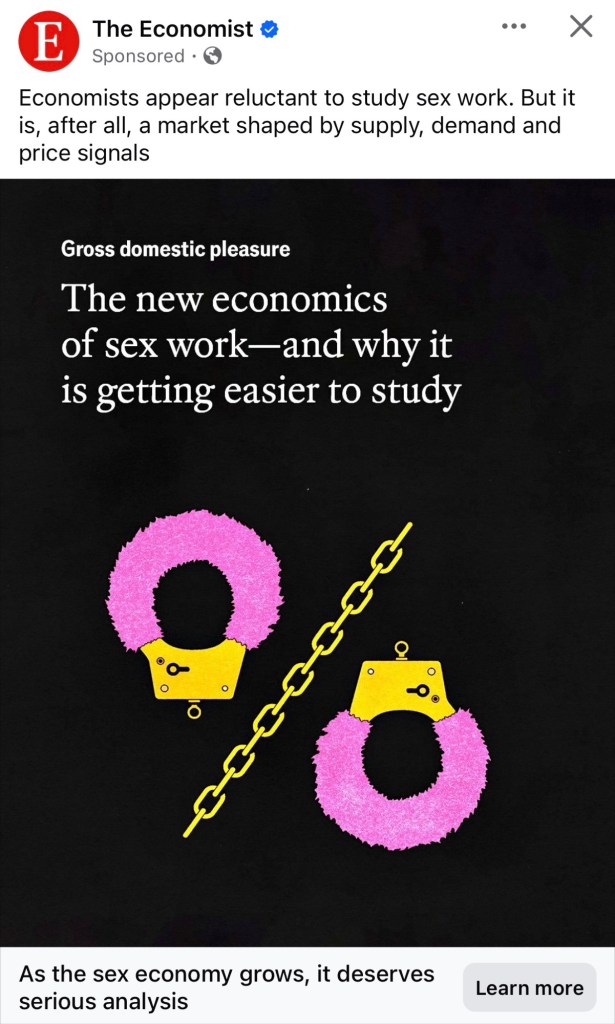Open The Economist profile picture
The width and height of the screenshot is (615, 1024).
click(49, 41)
